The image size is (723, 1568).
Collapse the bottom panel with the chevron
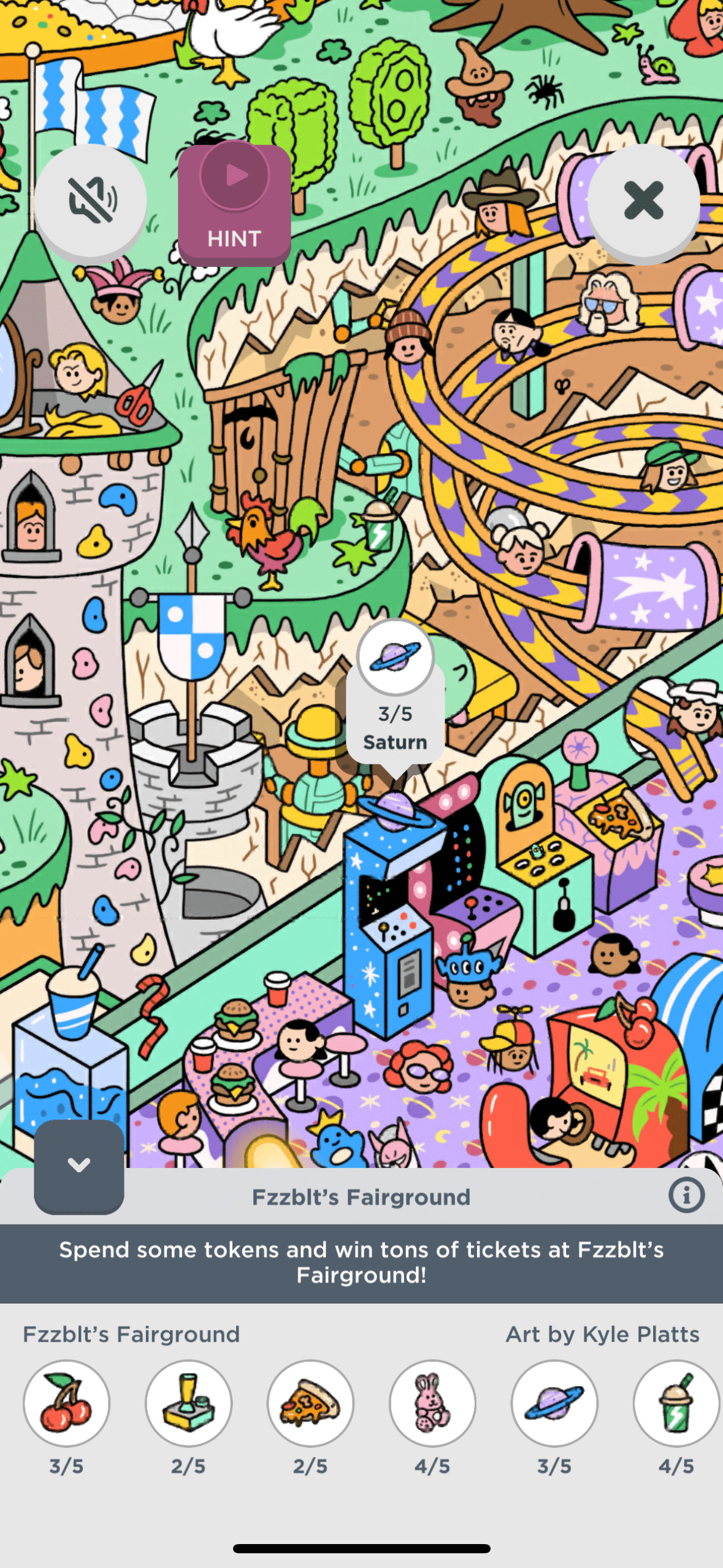(79, 1166)
